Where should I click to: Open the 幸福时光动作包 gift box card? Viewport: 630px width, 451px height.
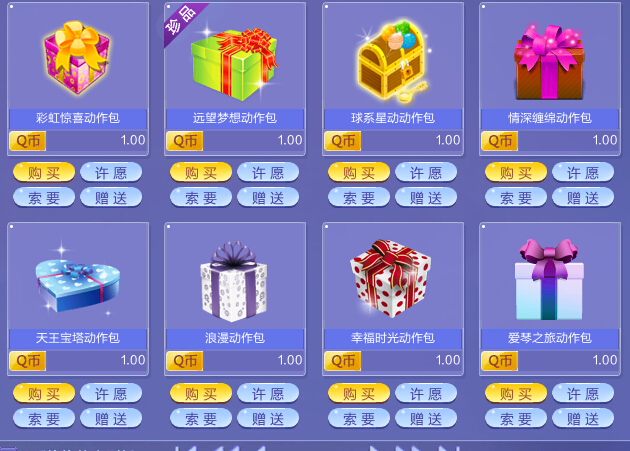[x=392, y=278]
